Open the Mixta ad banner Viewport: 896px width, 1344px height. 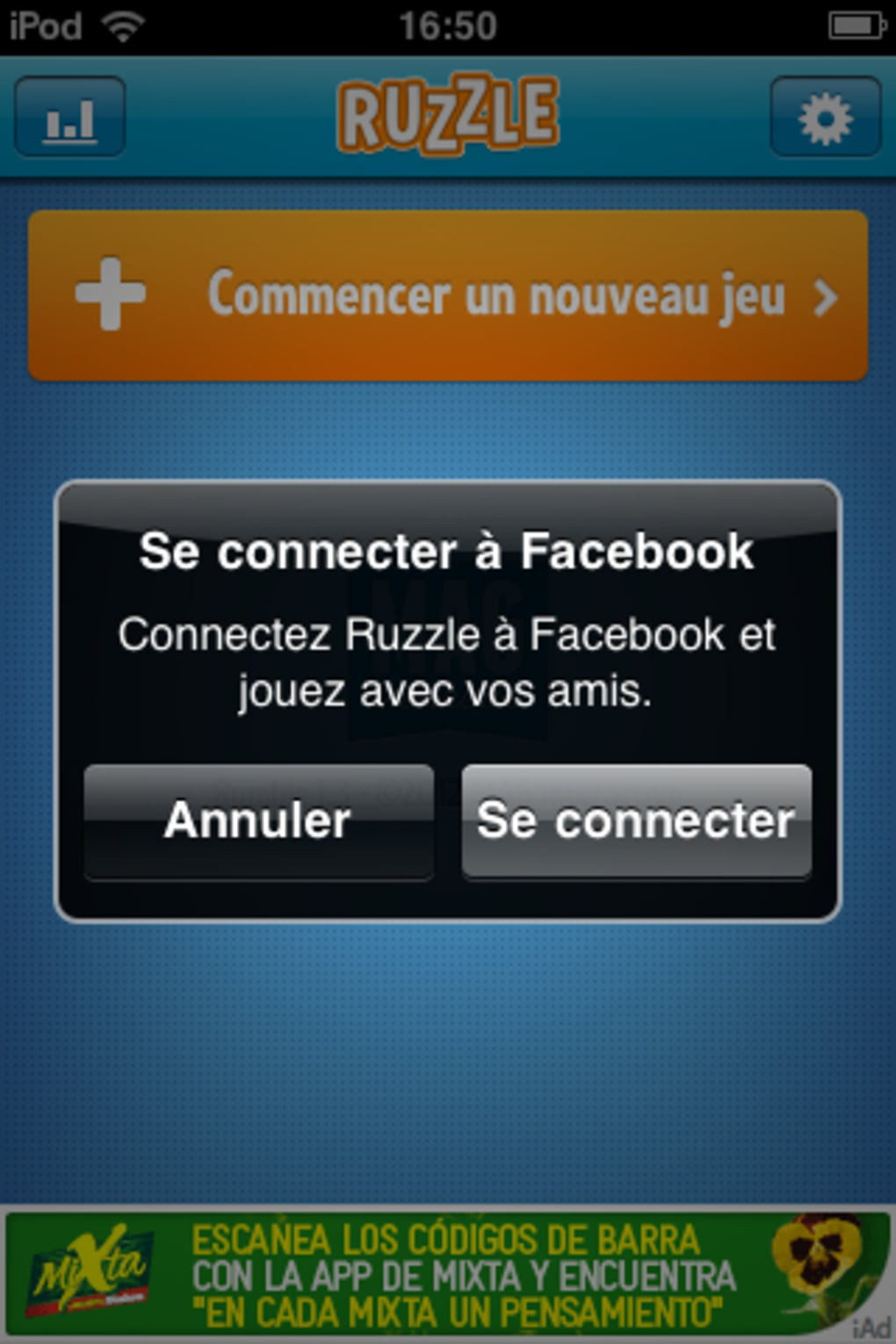click(448, 1274)
